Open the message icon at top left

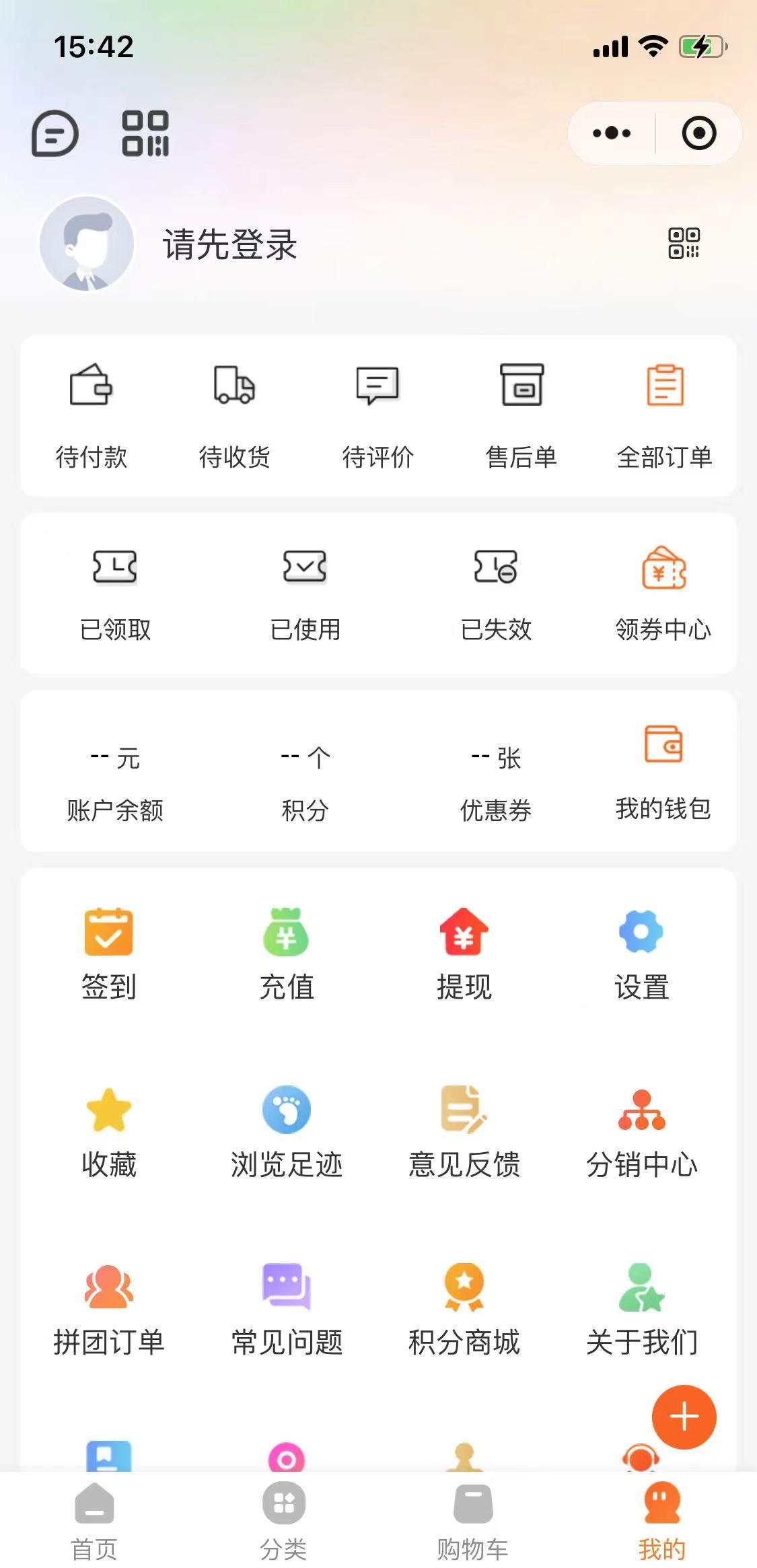tap(55, 133)
